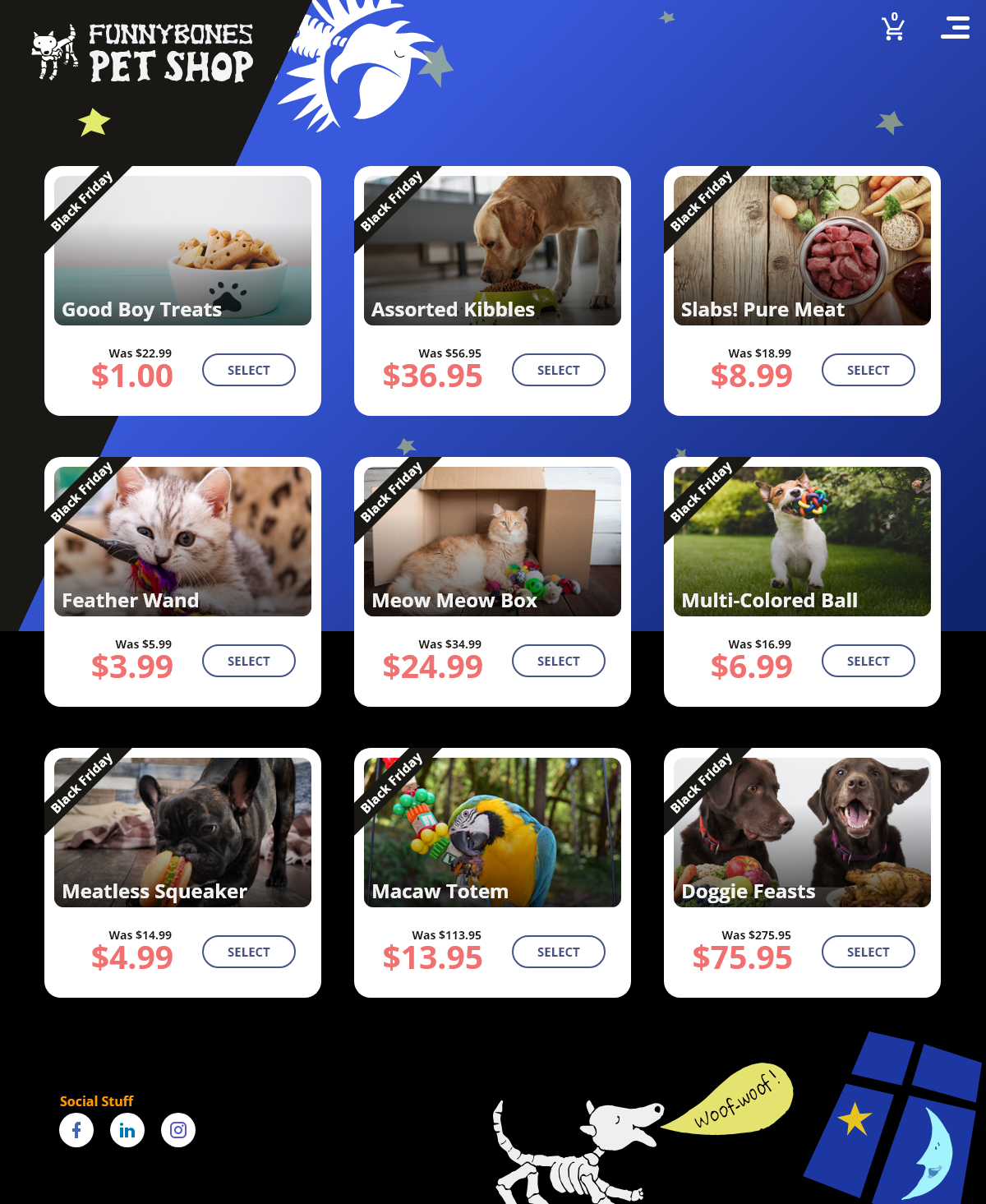Open the LinkedIn profile
Screen dimensions: 986x1204
[127, 1130]
